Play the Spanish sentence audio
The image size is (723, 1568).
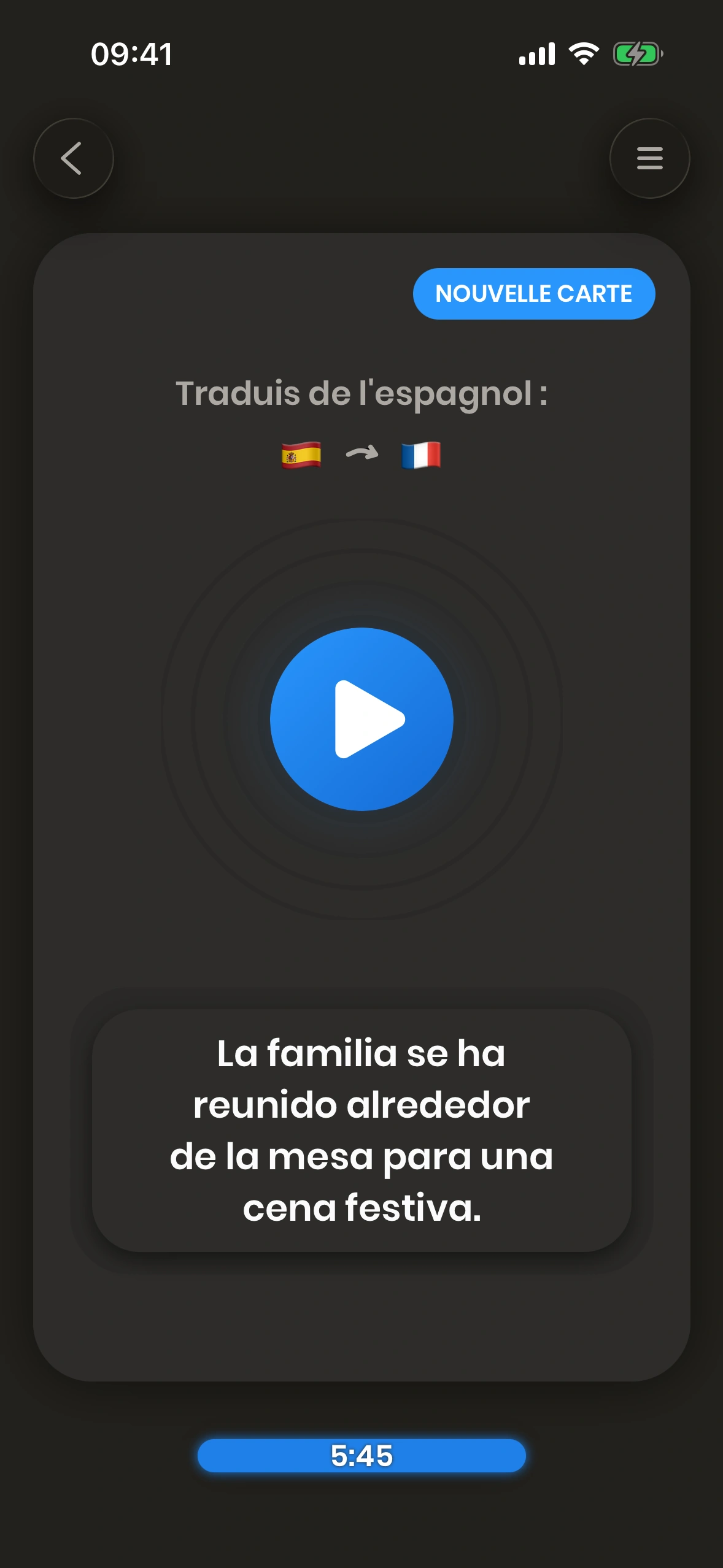[x=361, y=719]
